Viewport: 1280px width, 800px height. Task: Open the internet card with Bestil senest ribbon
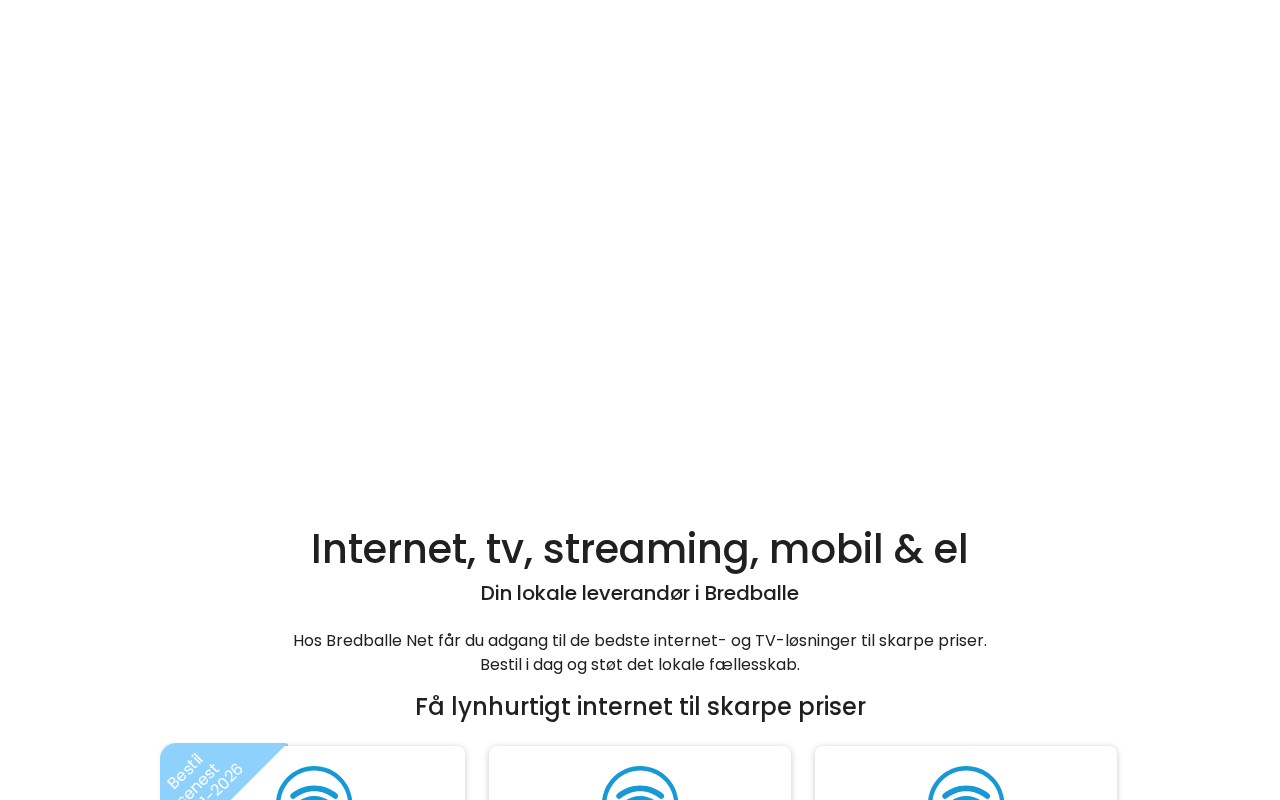313,778
